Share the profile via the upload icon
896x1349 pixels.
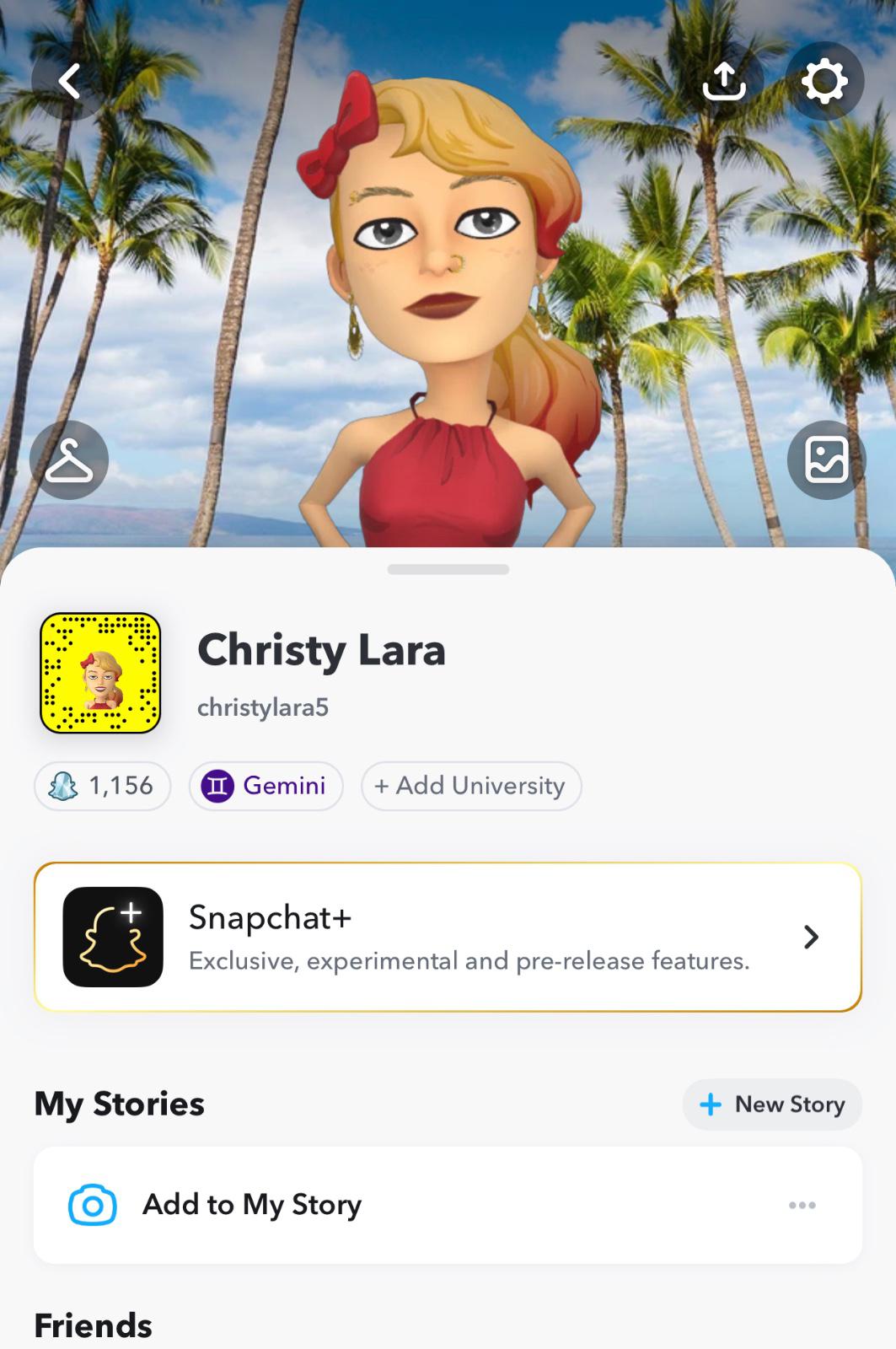[x=724, y=82]
